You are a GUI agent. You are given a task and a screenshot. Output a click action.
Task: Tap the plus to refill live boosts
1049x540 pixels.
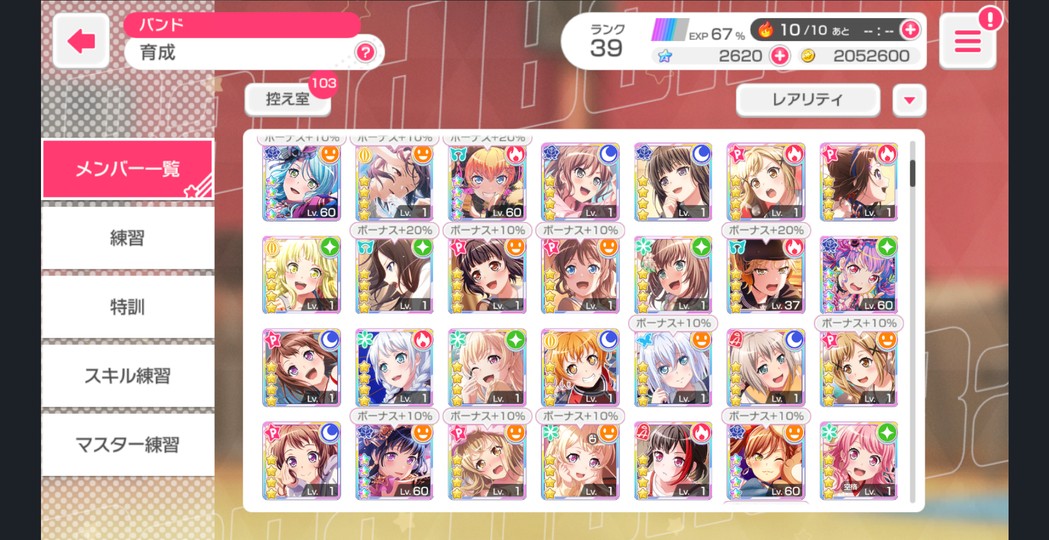909,30
